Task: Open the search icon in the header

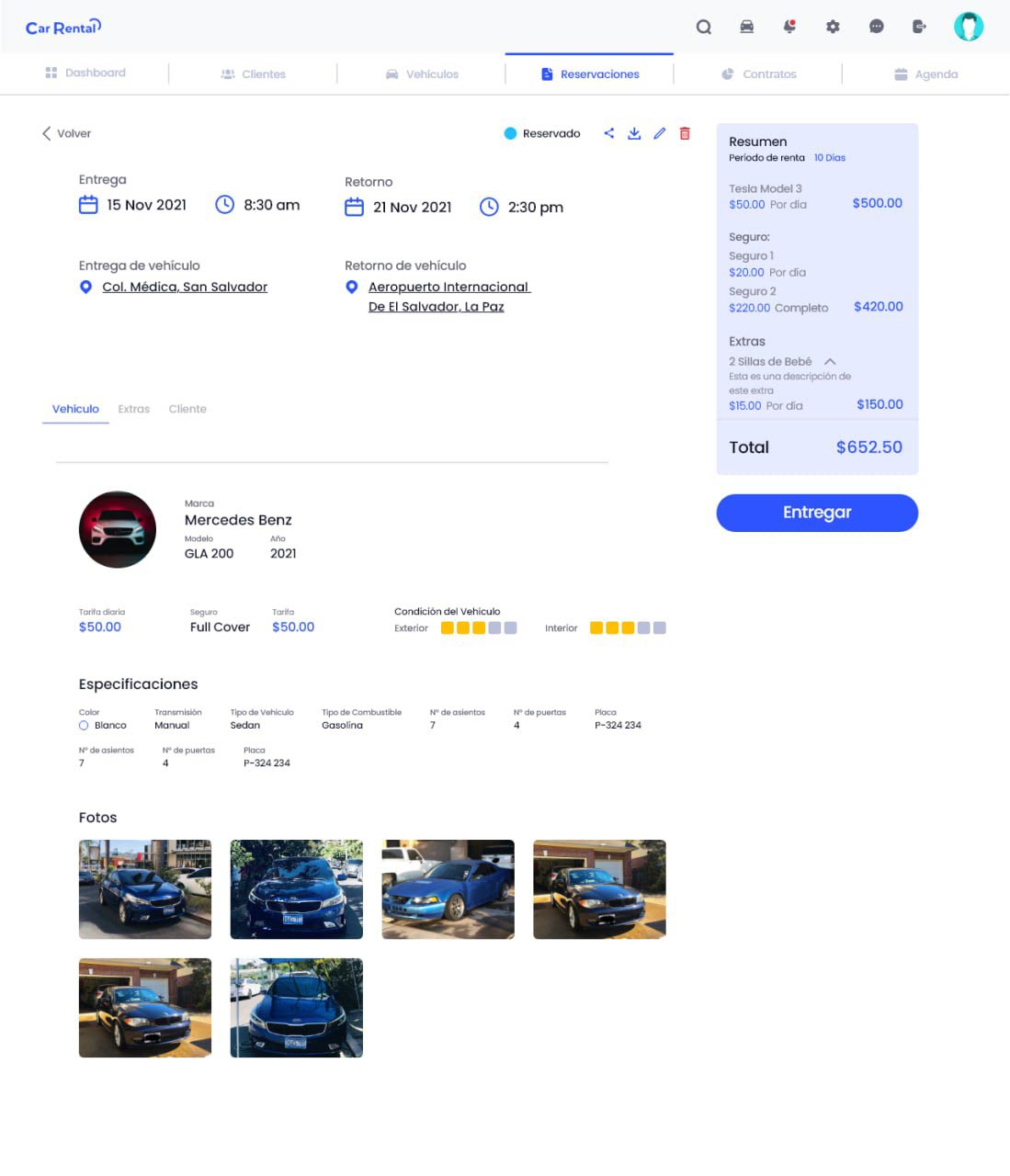Action: (x=704, y=27)
